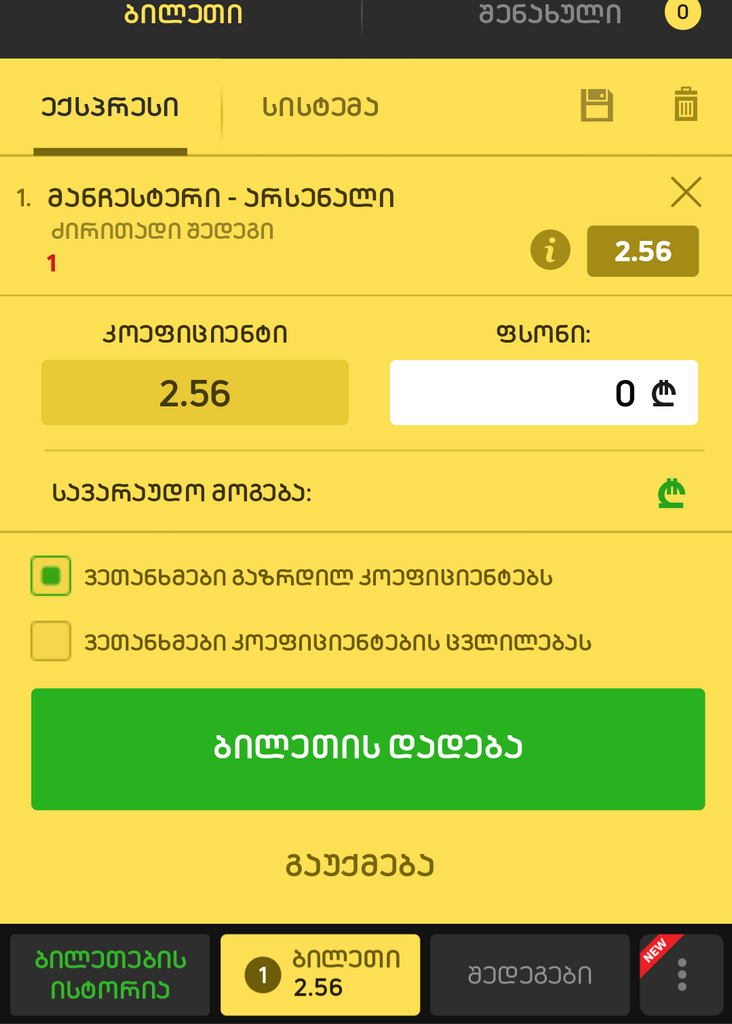This screenshot has width=732, height=1024.
Task: Uncheck accepting increased coefficients
Action: [x=51, y=577]
